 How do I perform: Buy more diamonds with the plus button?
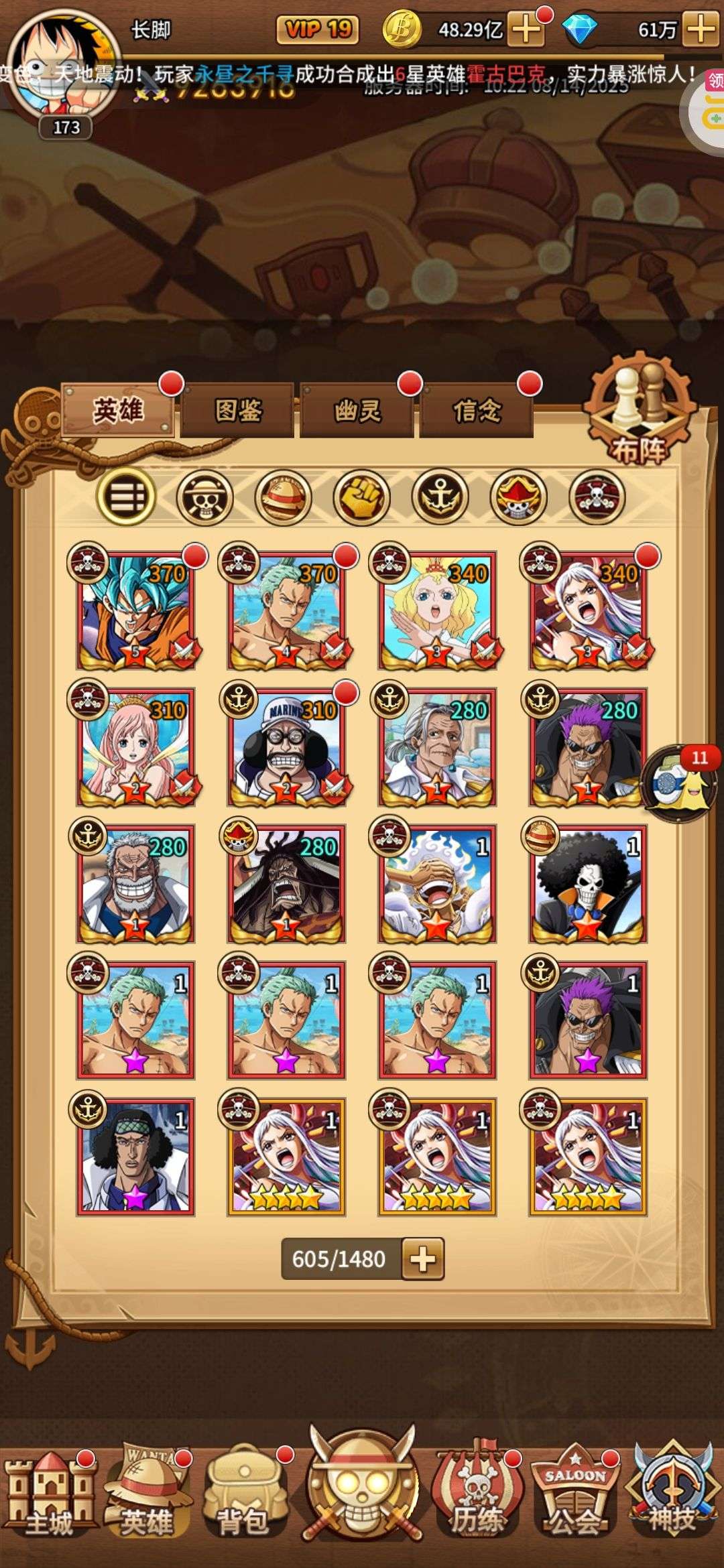coord(700,29)
